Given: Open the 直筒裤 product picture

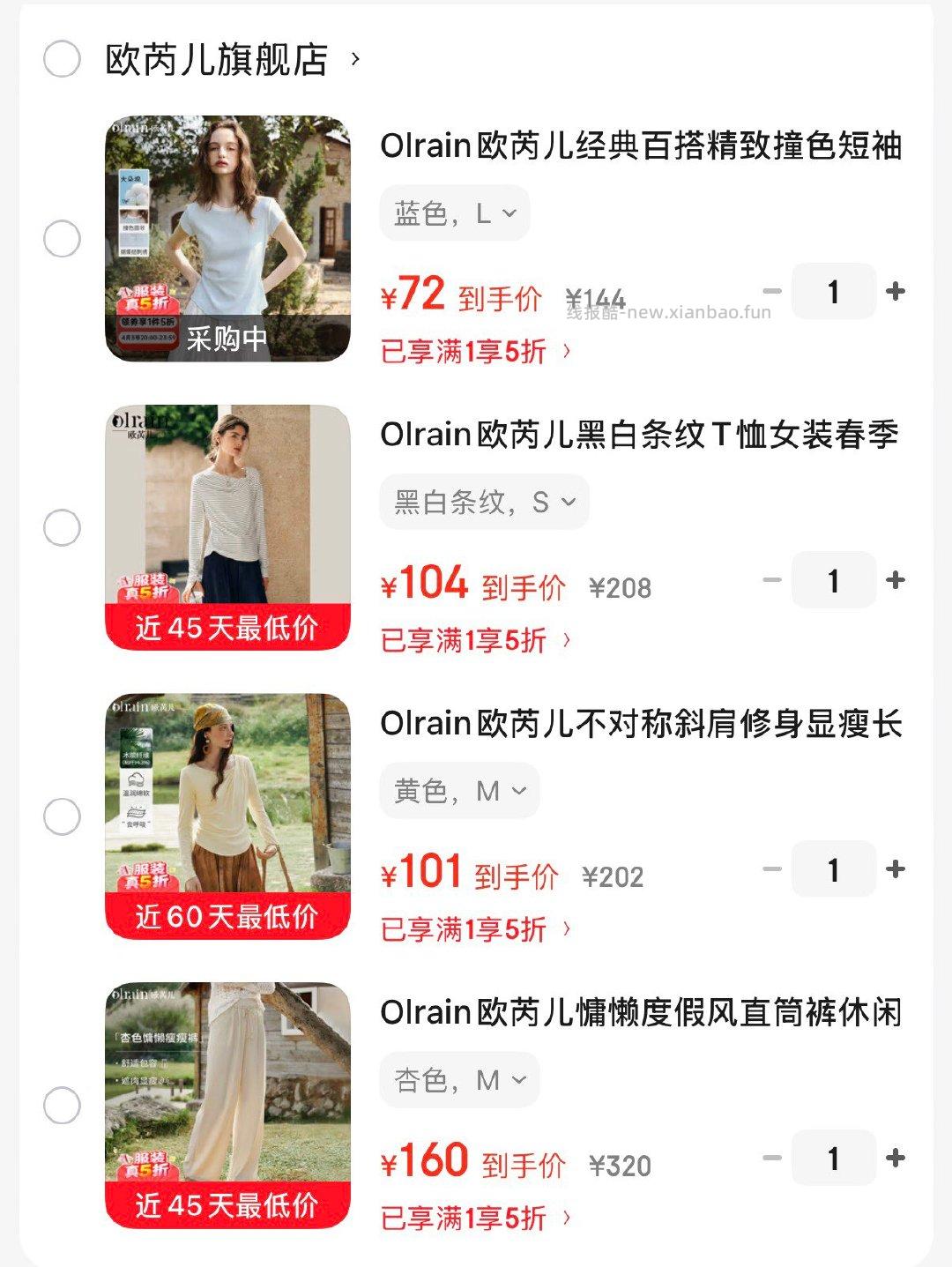Looking at the screenshot, I should coord(227,1106).
